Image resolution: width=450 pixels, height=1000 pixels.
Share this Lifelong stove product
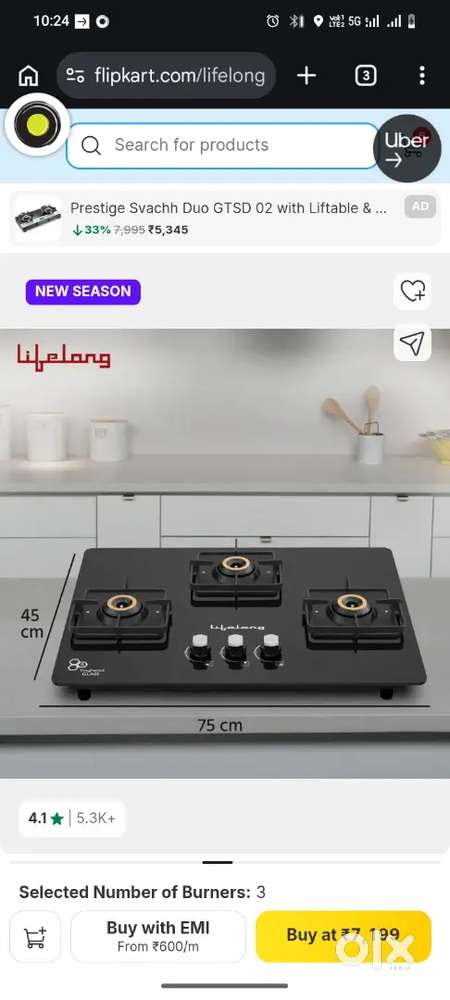pyautogui.click(x=412, y=344)
